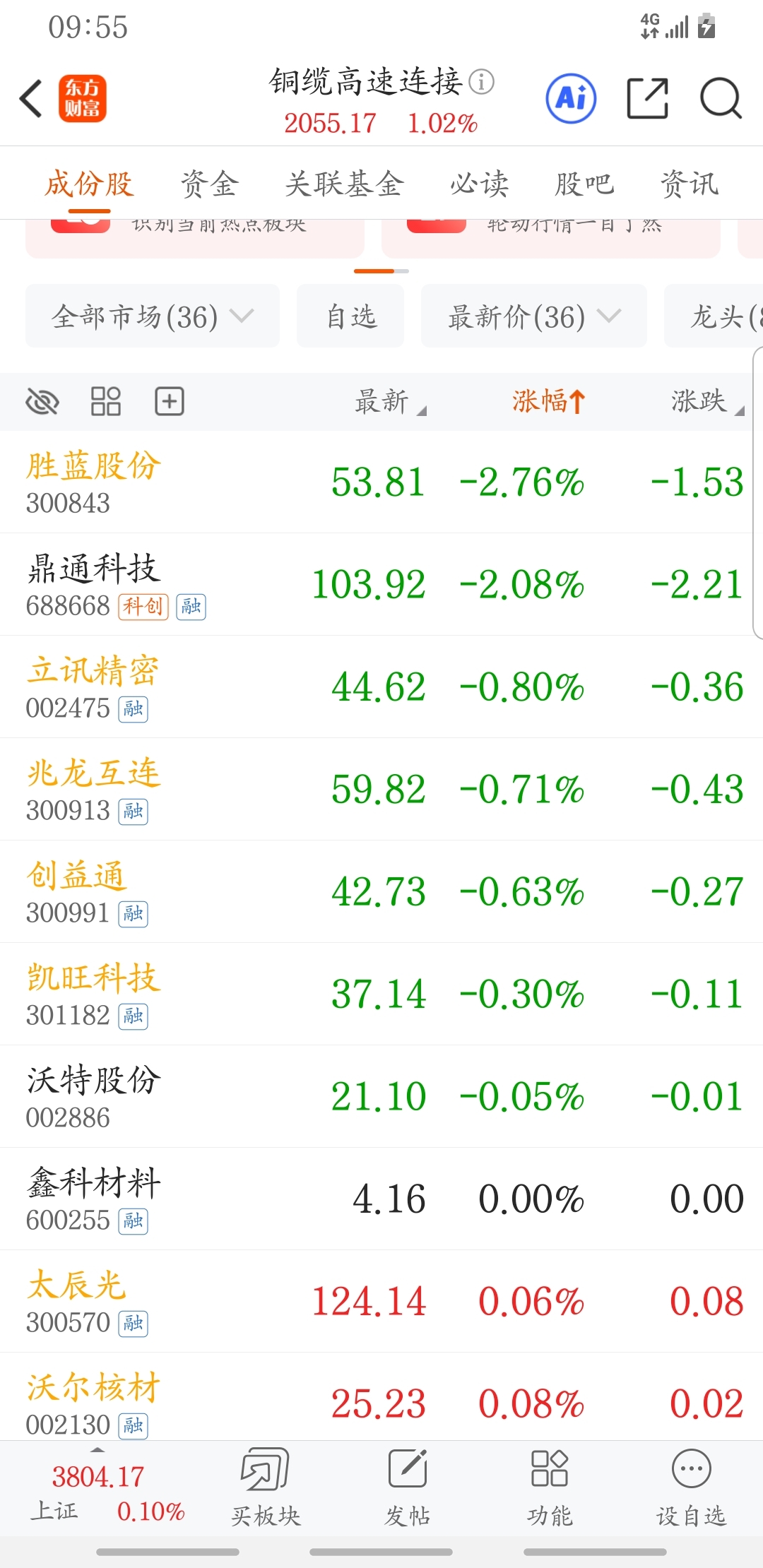Tap the info icon beside 铜缆高速连接

[x=482, y=82]
